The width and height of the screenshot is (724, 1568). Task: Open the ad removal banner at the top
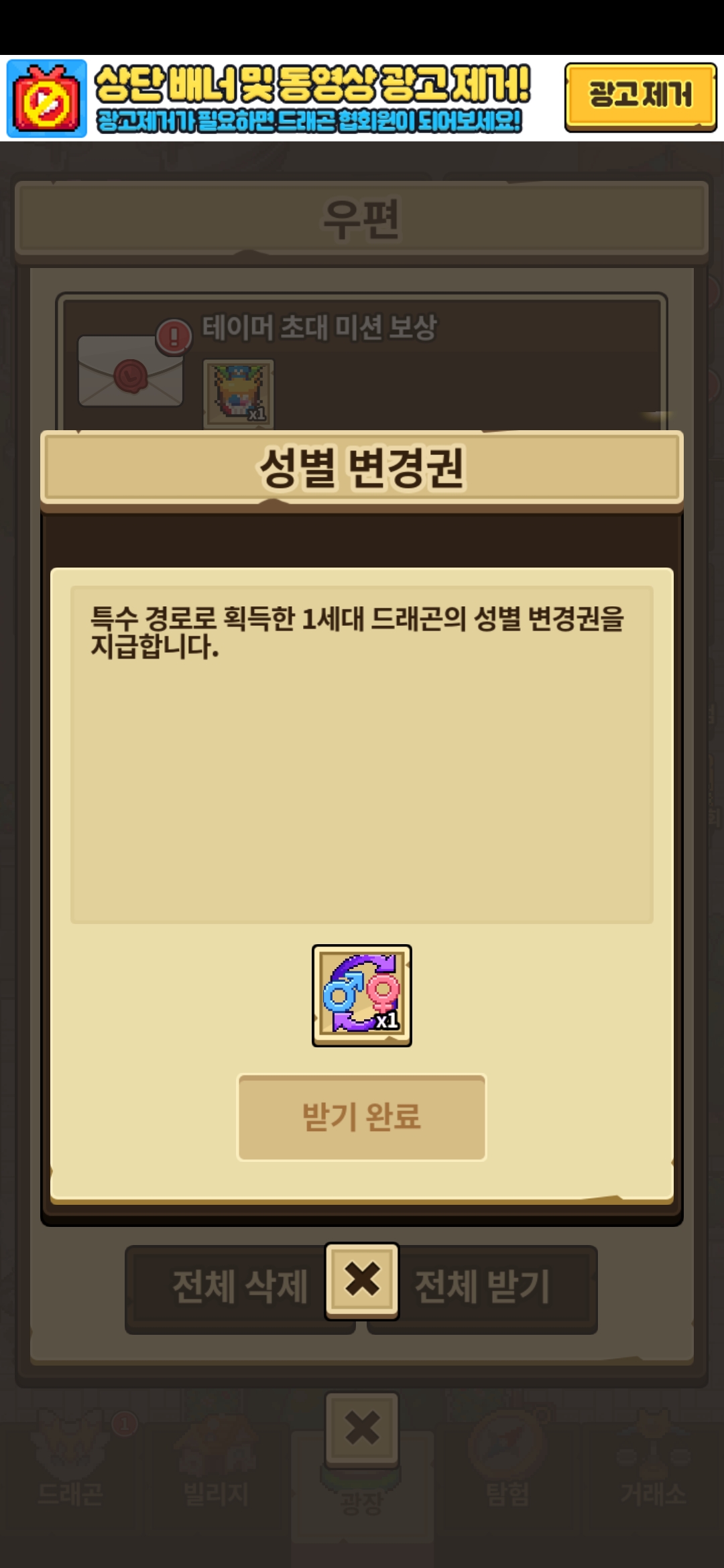(x=362, y=98)
